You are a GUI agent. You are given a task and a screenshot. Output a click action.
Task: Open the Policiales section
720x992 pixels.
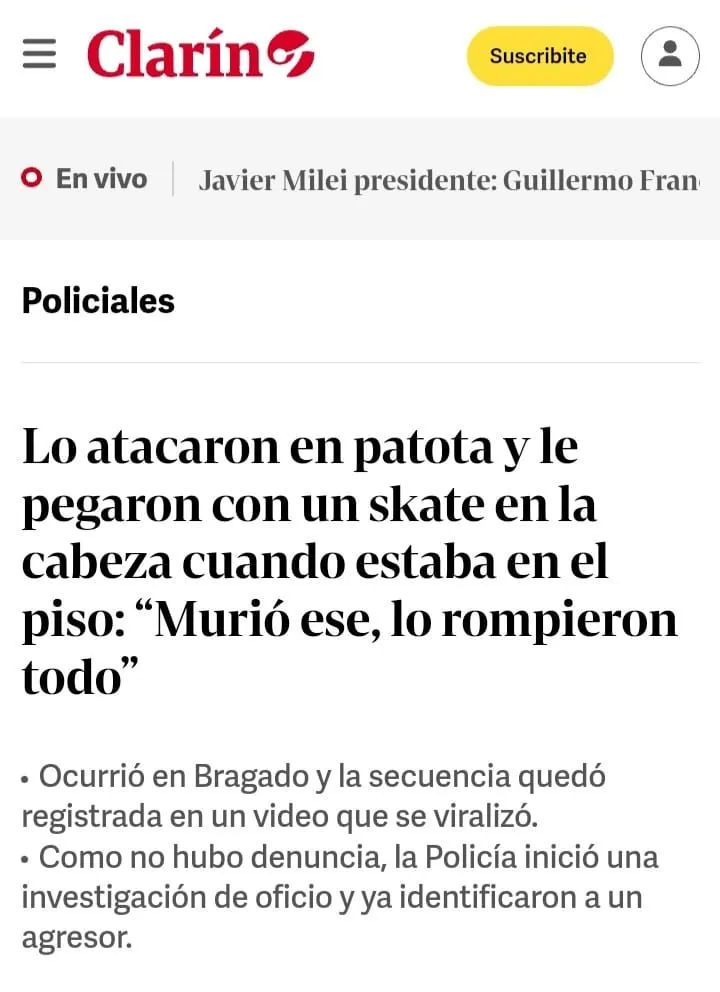coord(98,301)
